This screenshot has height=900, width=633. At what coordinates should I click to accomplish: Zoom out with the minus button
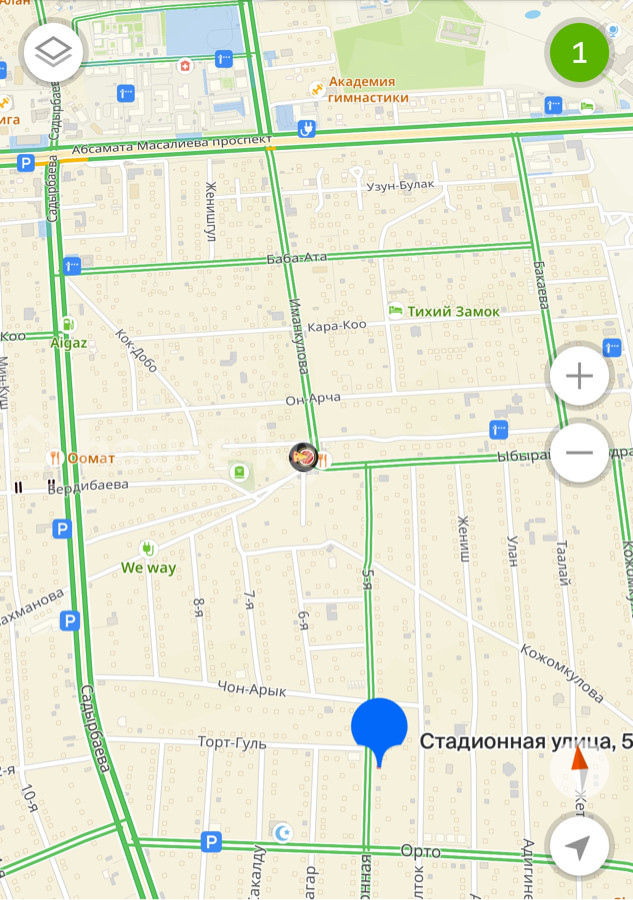(x=579, y=451)
